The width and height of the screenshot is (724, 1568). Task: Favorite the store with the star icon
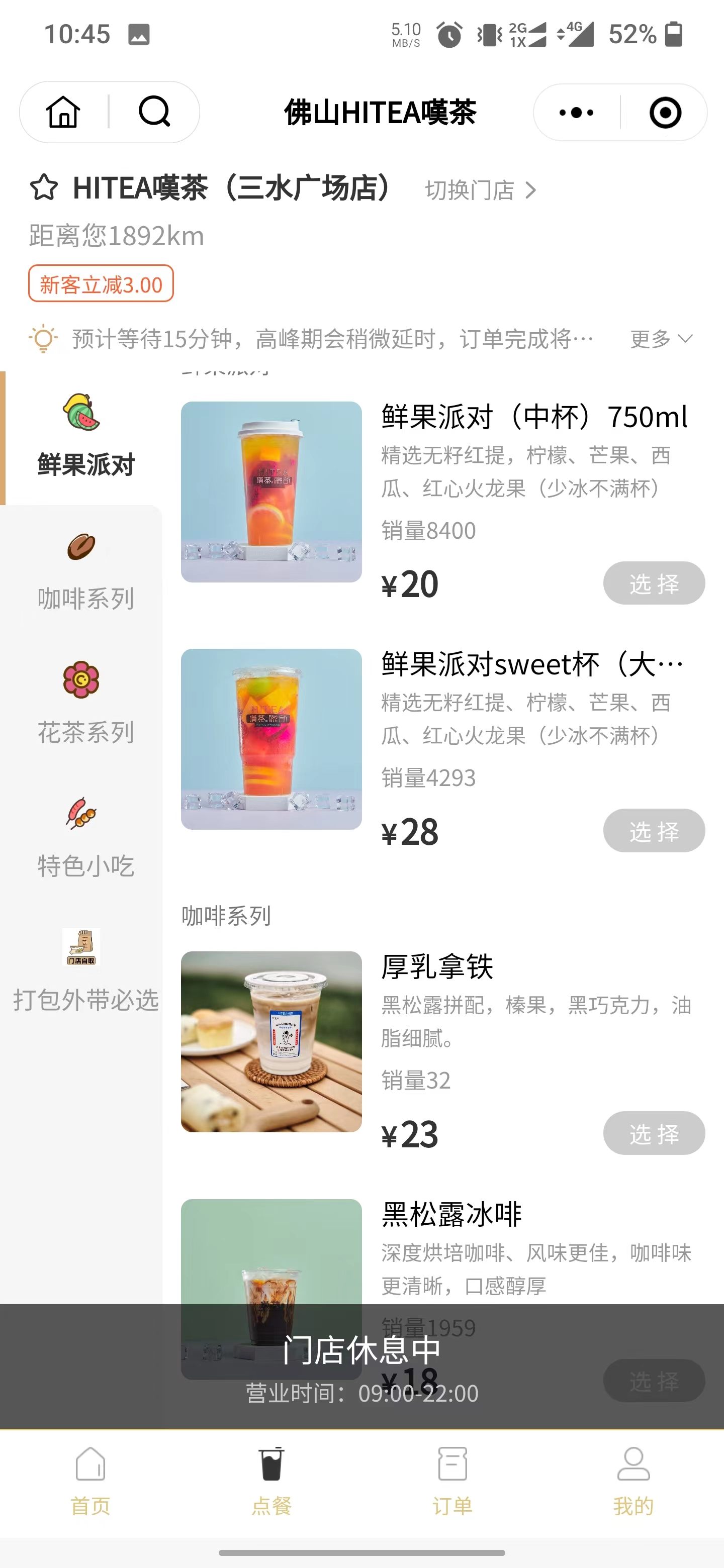(44, 187)
